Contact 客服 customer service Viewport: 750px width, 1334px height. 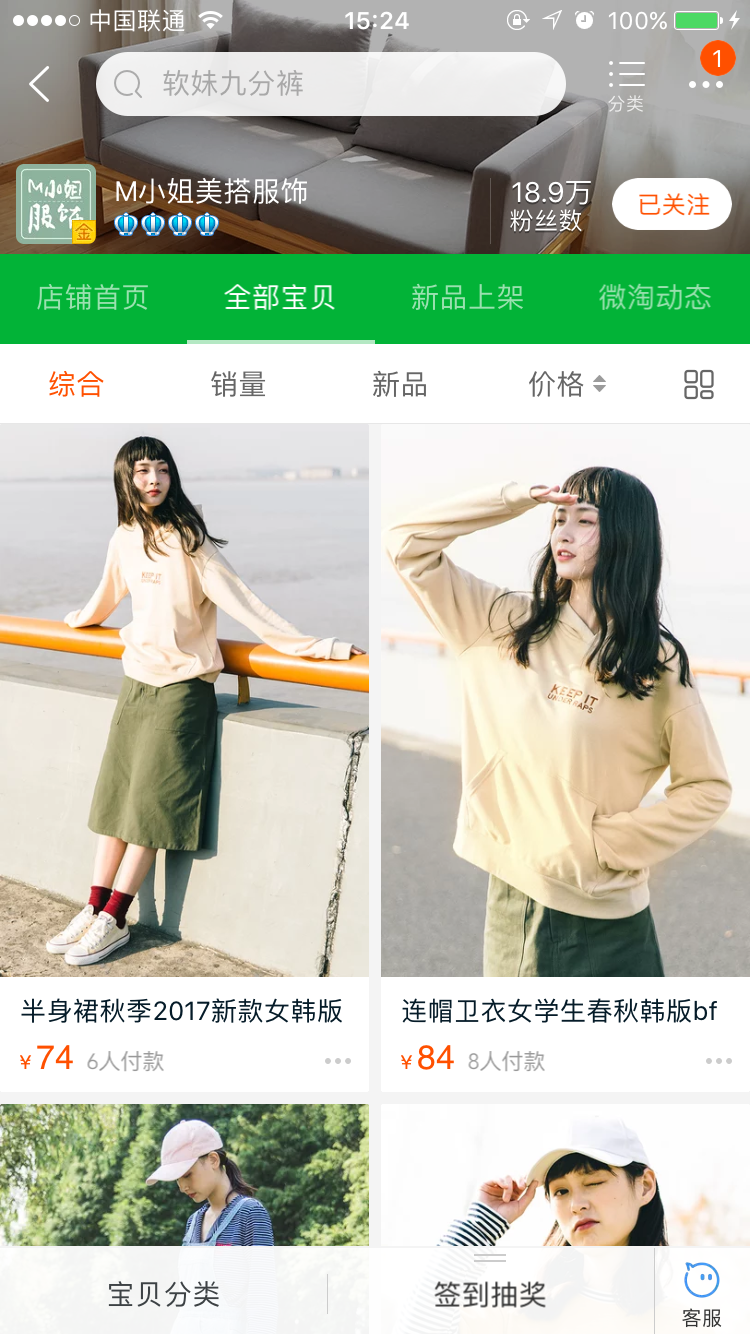coord(702,1295)
